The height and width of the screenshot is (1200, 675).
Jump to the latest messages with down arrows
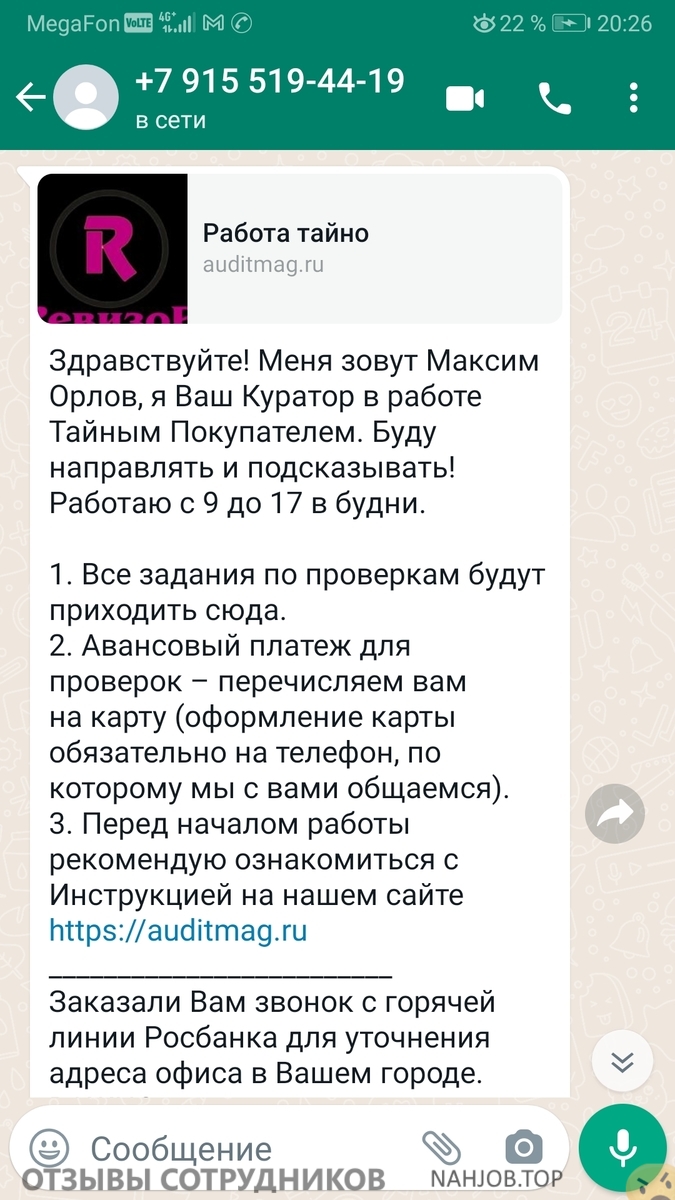[622, 1061]
